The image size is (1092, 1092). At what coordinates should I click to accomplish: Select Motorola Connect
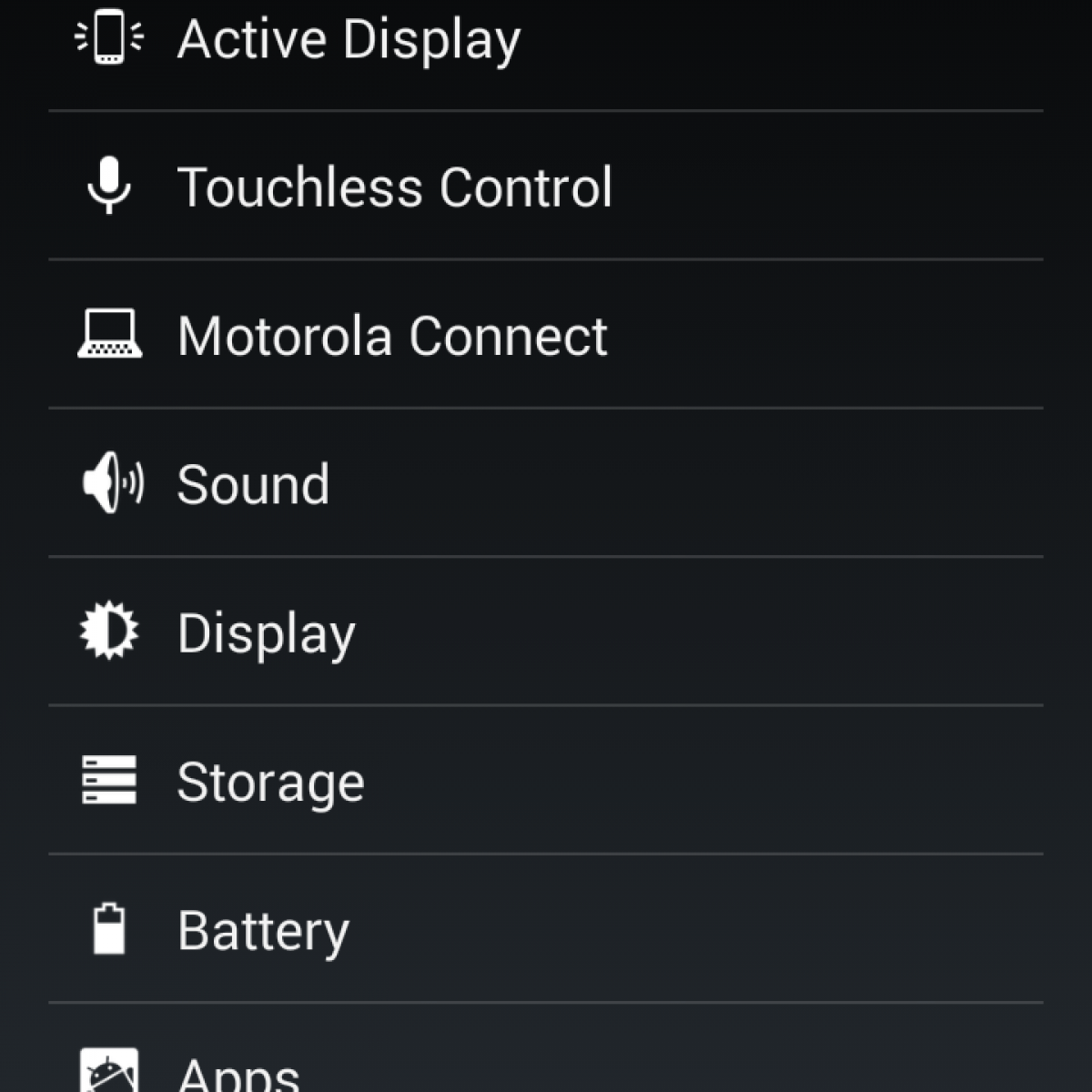392,336
